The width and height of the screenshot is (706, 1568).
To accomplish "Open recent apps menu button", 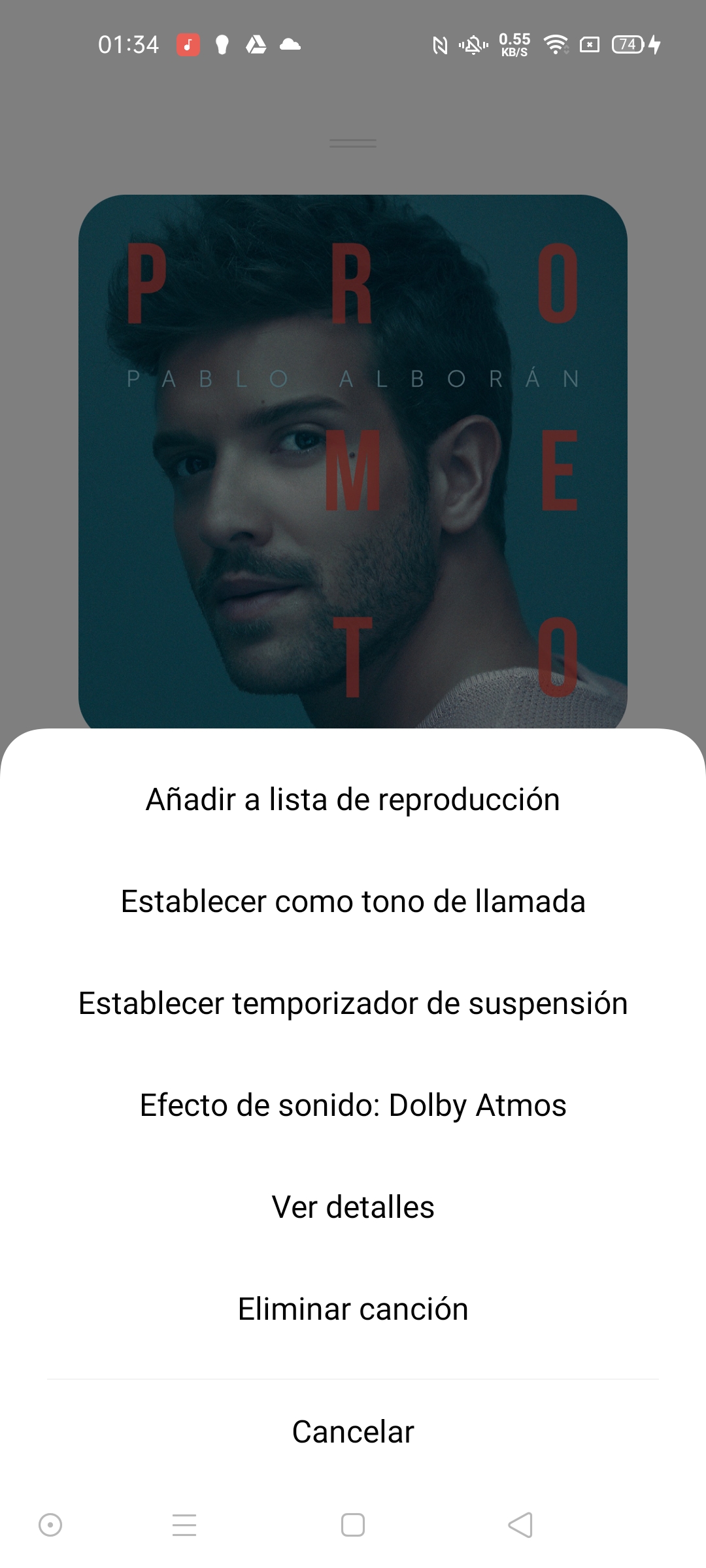I will pyautogui.click(x=184, y=1525).
